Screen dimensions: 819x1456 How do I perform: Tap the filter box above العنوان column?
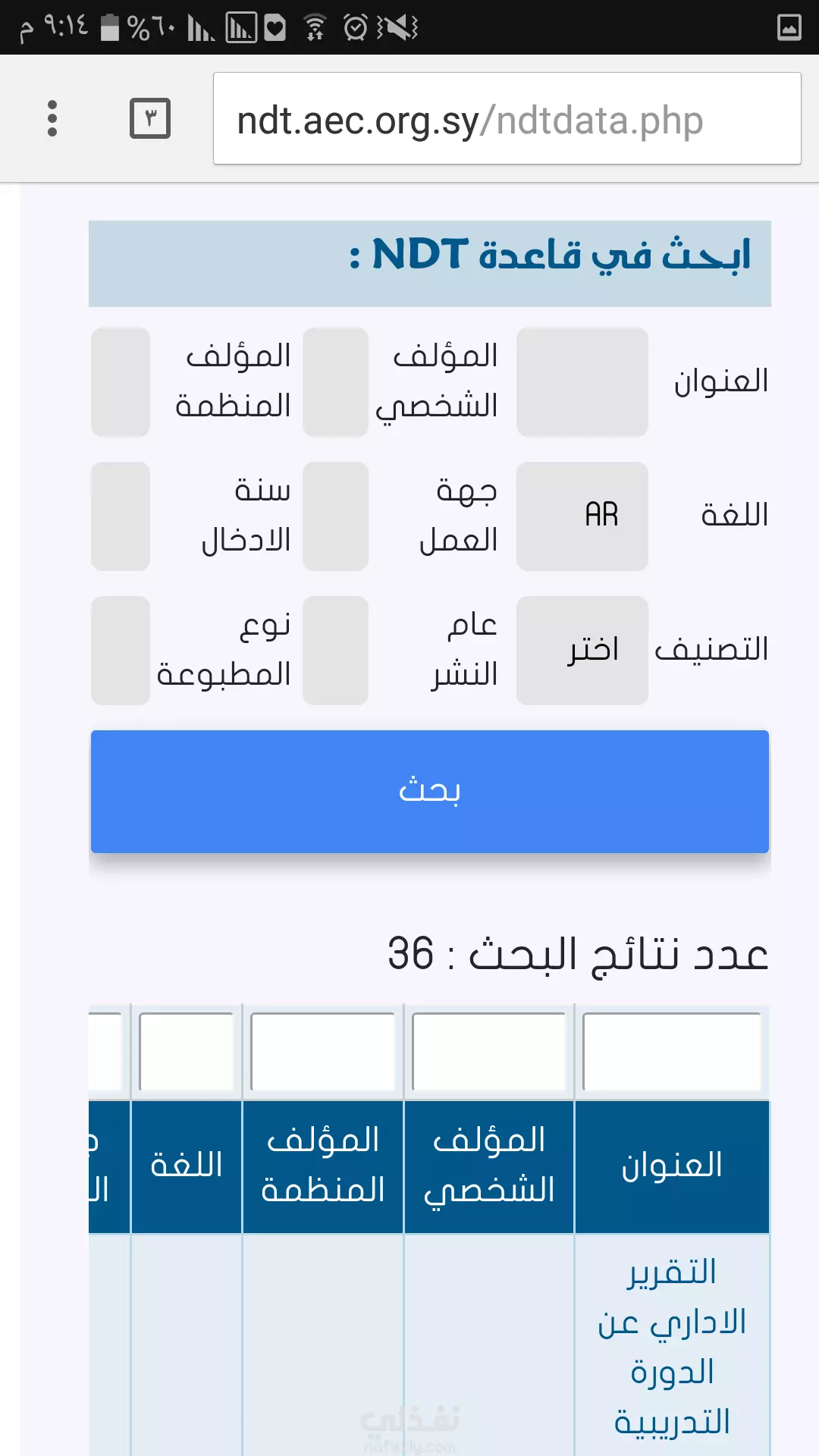pos(672,1052)
